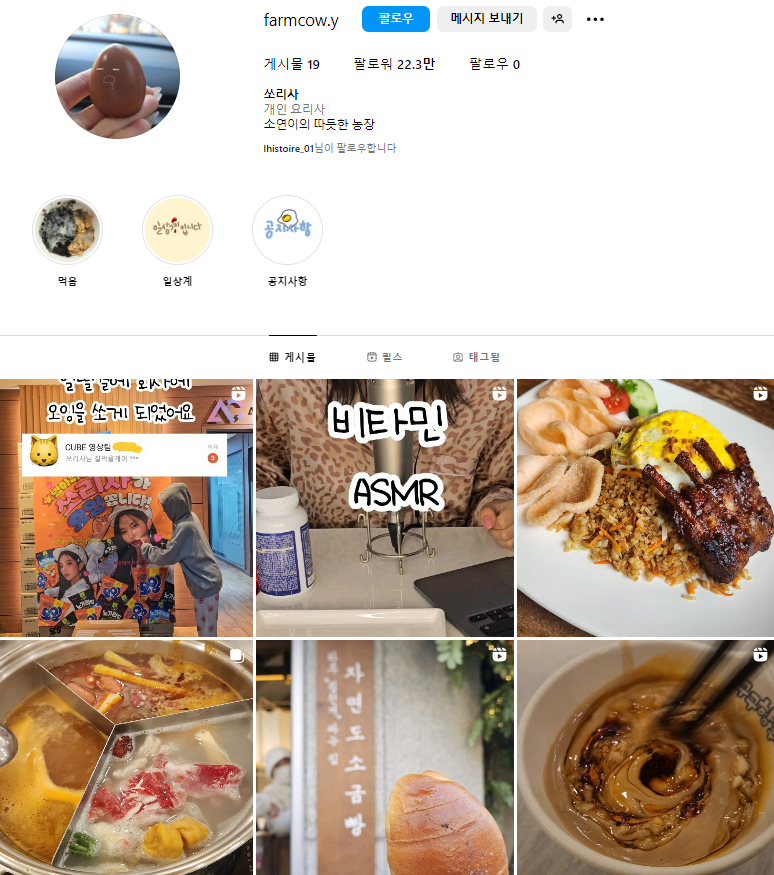Switch to the 게시물 tab
This screenshot has width=774, height=875.
click(x=292, y=357)
